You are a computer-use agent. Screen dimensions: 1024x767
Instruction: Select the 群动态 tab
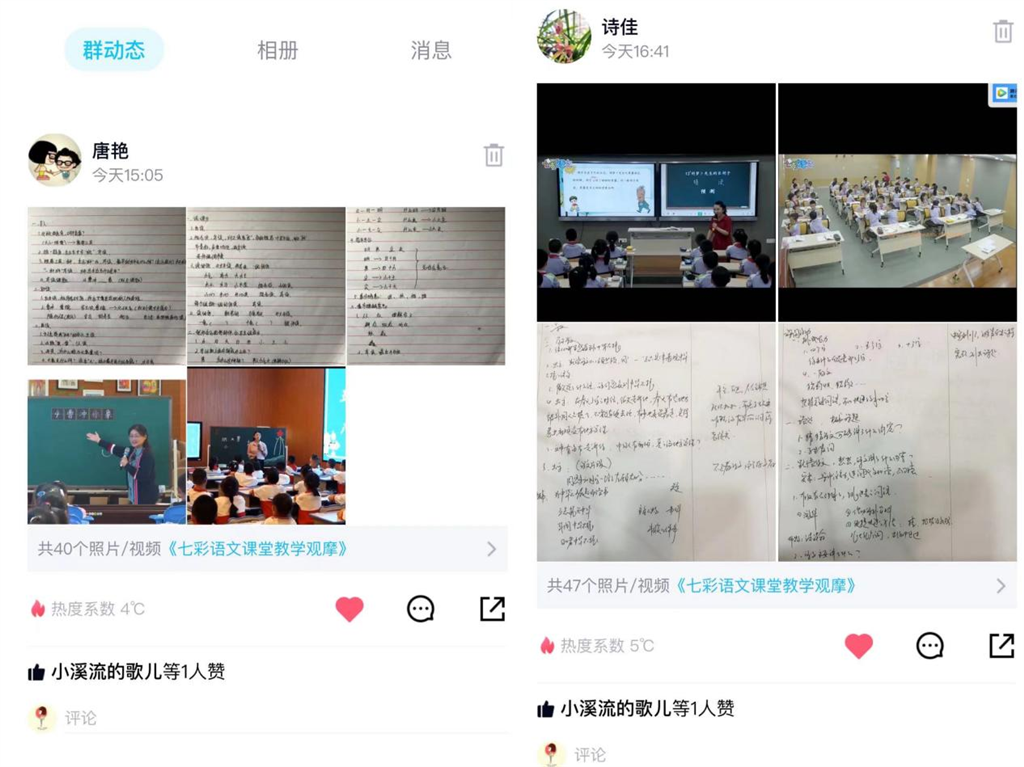(x=114, y=50)
